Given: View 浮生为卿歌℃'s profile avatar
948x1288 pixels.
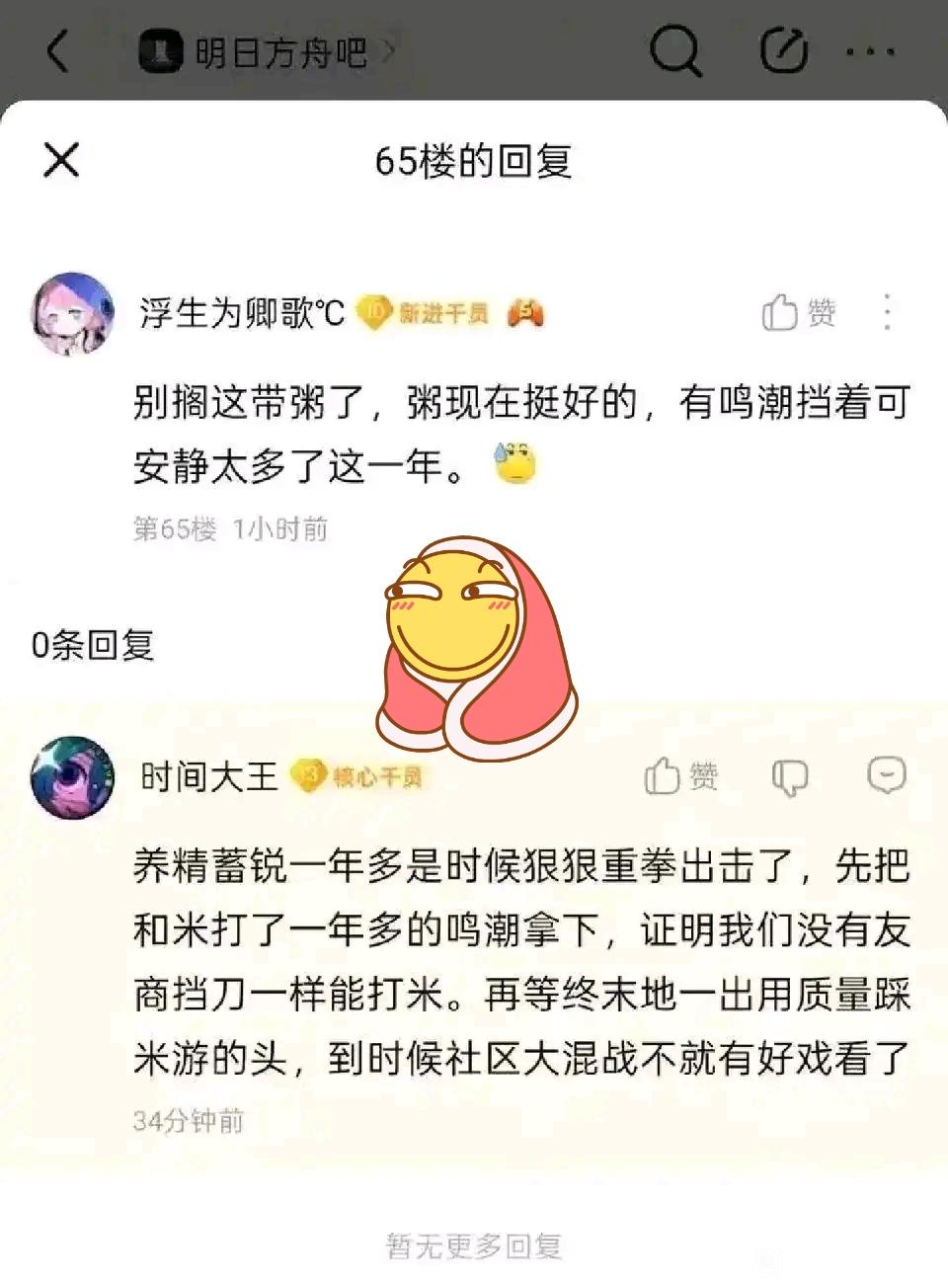Looking at the screenshot, I should (x=72, y=314).
